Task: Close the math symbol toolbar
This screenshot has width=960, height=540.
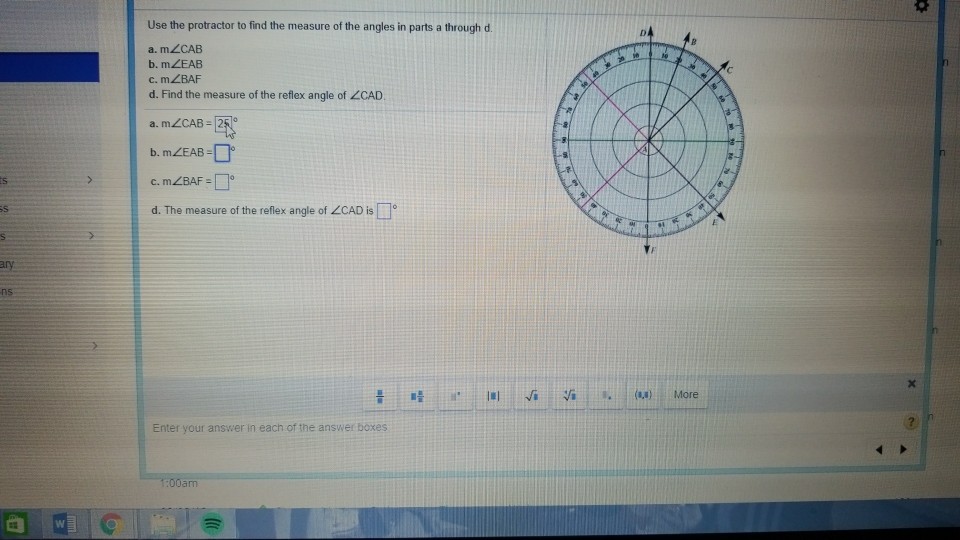Action: pos(911,383)
